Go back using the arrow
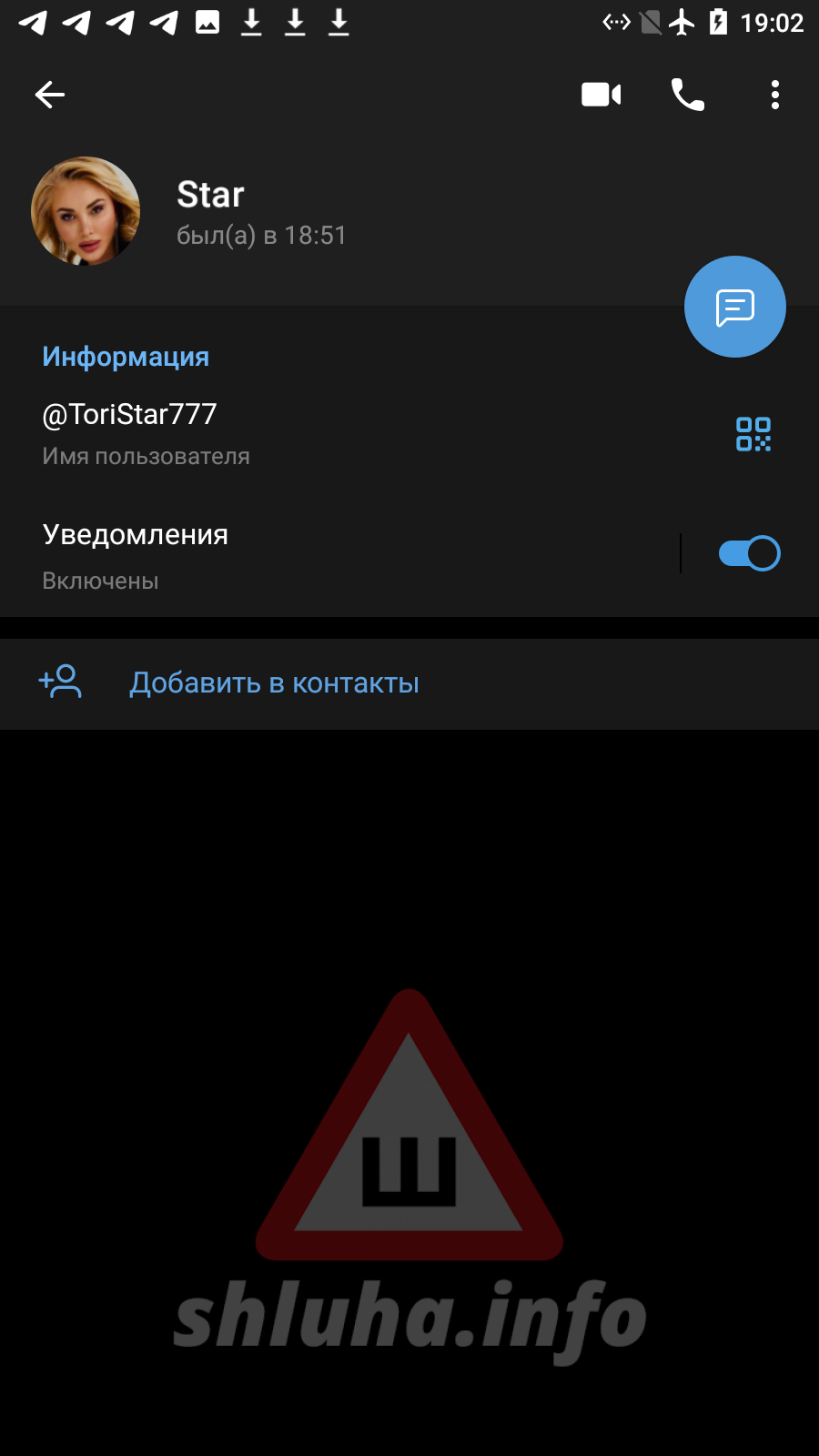The height and width of the screenshot is (1456, 819). pos(50,95)
